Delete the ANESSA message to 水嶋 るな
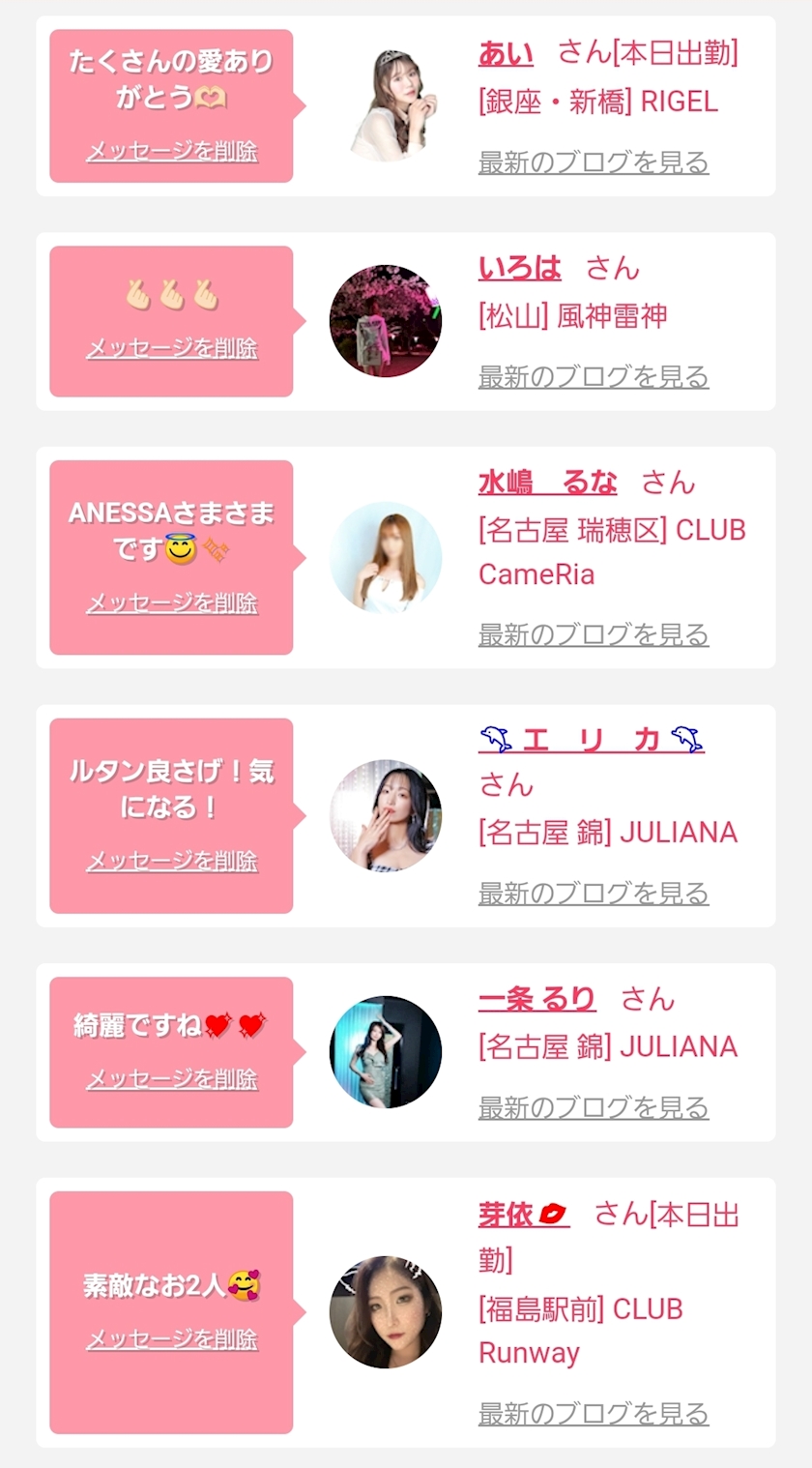 [172, 603]
